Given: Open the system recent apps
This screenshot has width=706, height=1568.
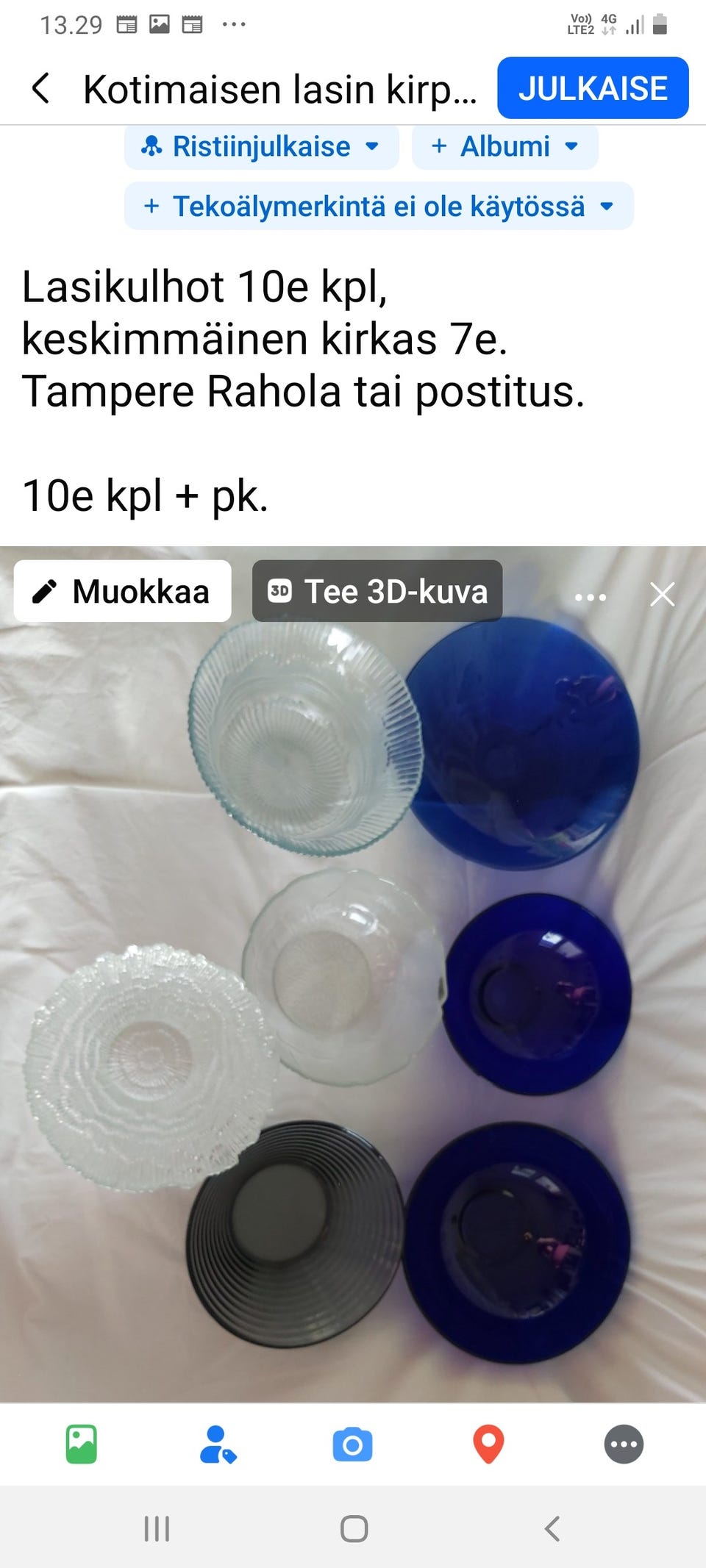Looking at the screenshot, I should [157, 1528].
